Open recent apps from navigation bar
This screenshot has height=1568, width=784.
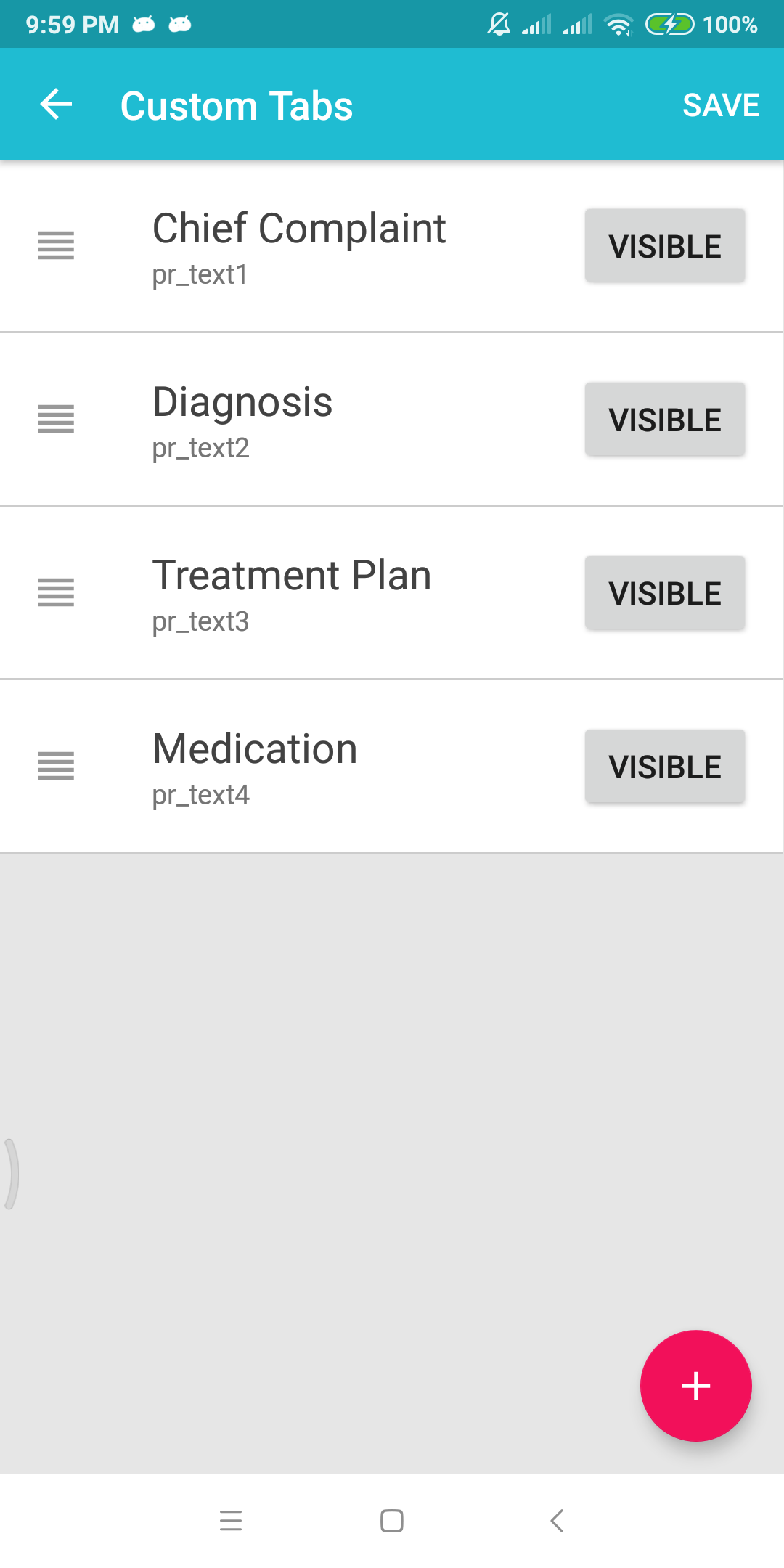click(231, 1520)
